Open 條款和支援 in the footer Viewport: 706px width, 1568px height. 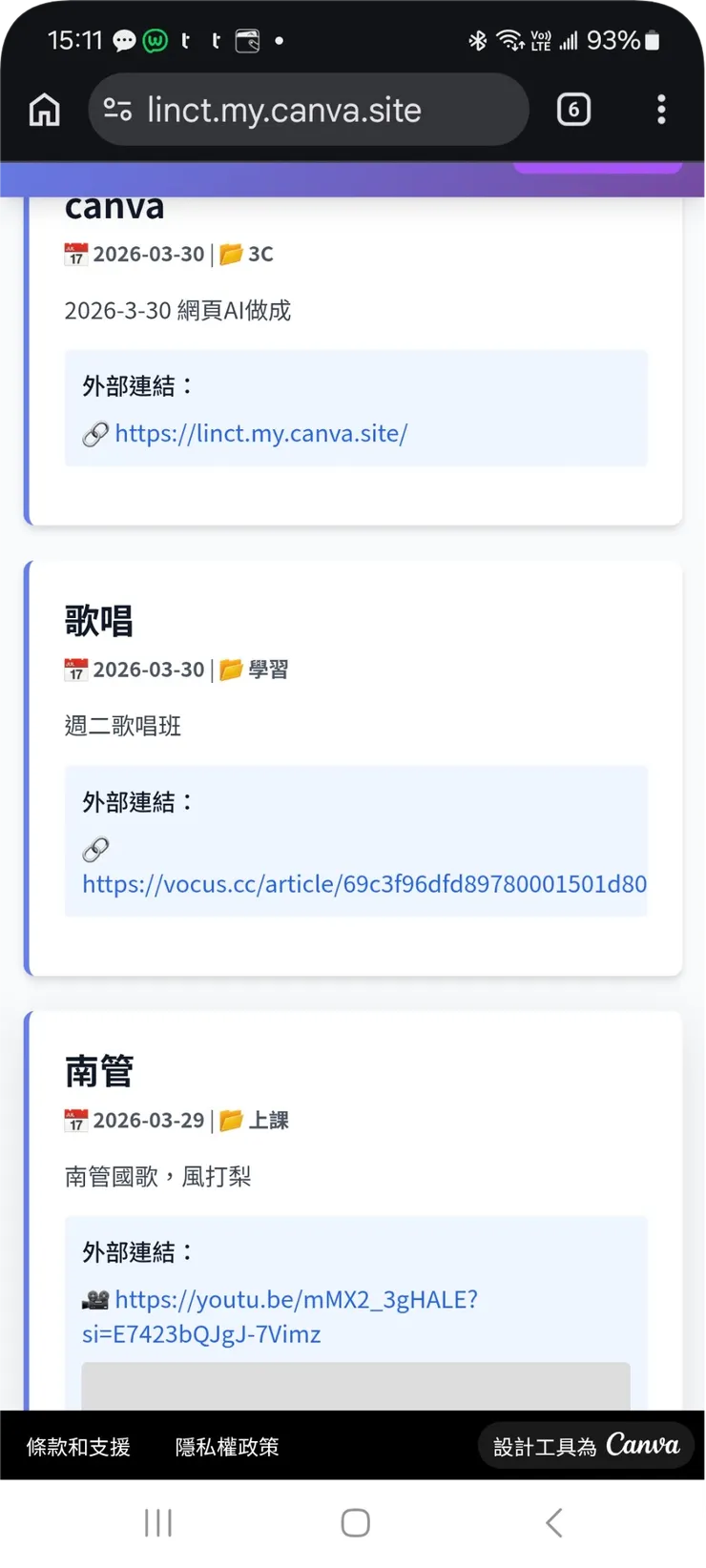tap(76, 1446)
